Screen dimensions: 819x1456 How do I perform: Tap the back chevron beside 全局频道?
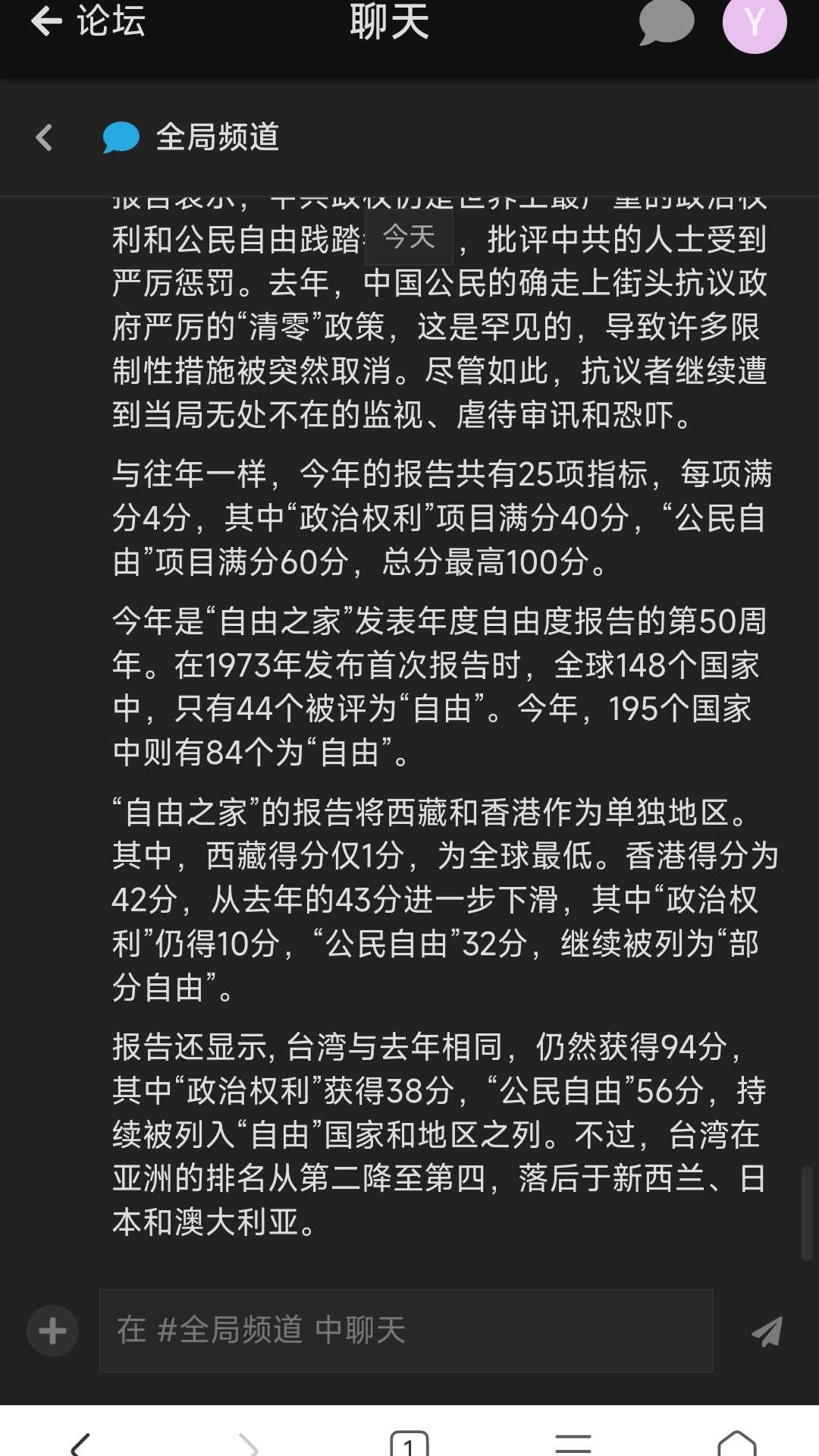coord(44,137)
